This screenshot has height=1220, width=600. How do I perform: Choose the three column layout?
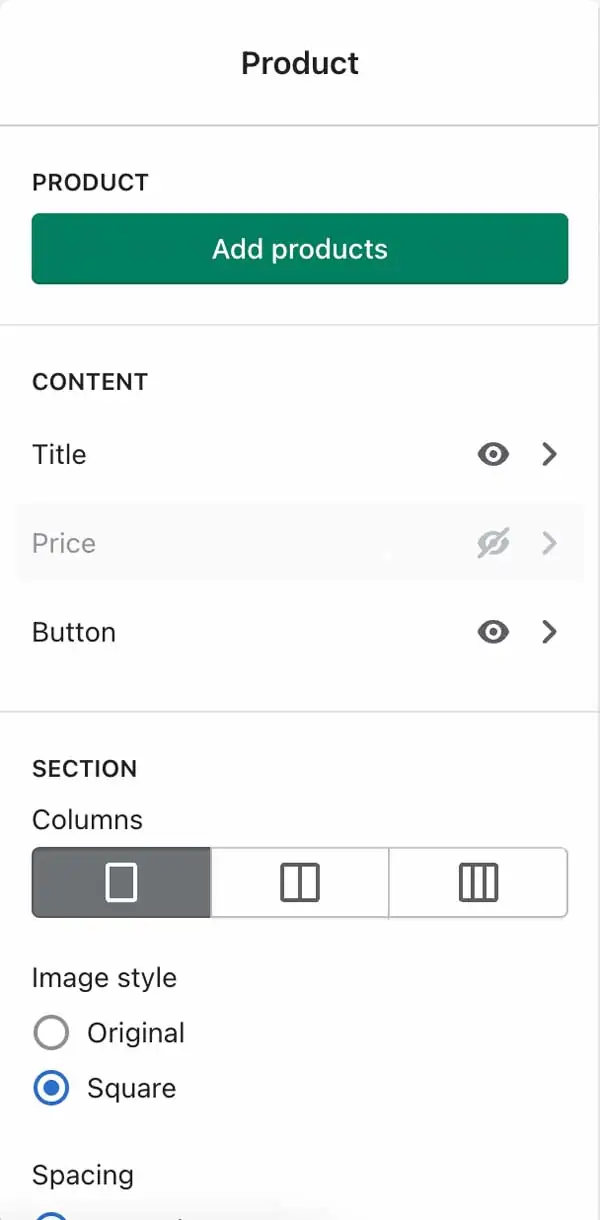(478, 883)
